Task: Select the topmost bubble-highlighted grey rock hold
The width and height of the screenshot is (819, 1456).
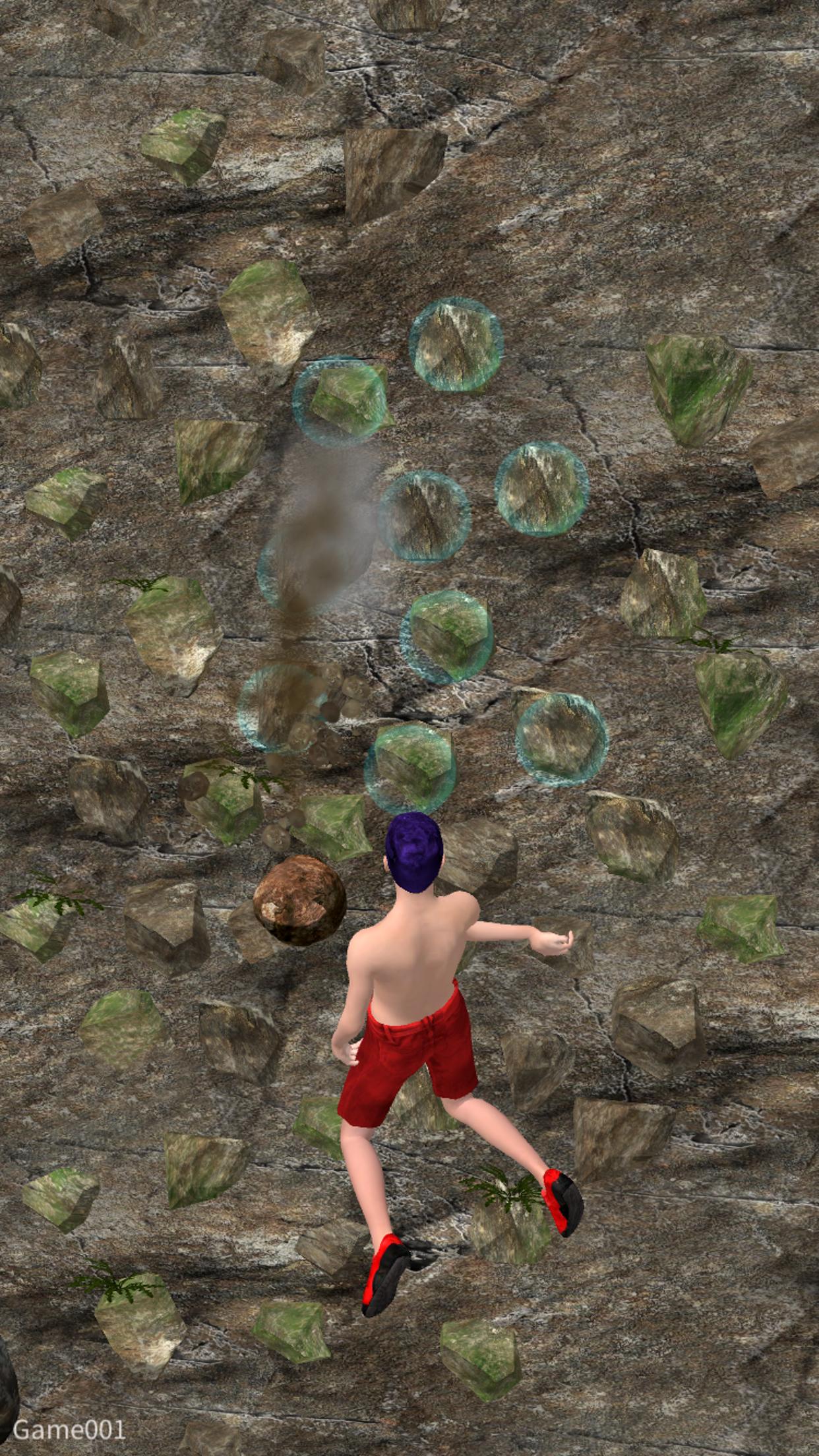Action: (456, 345)
